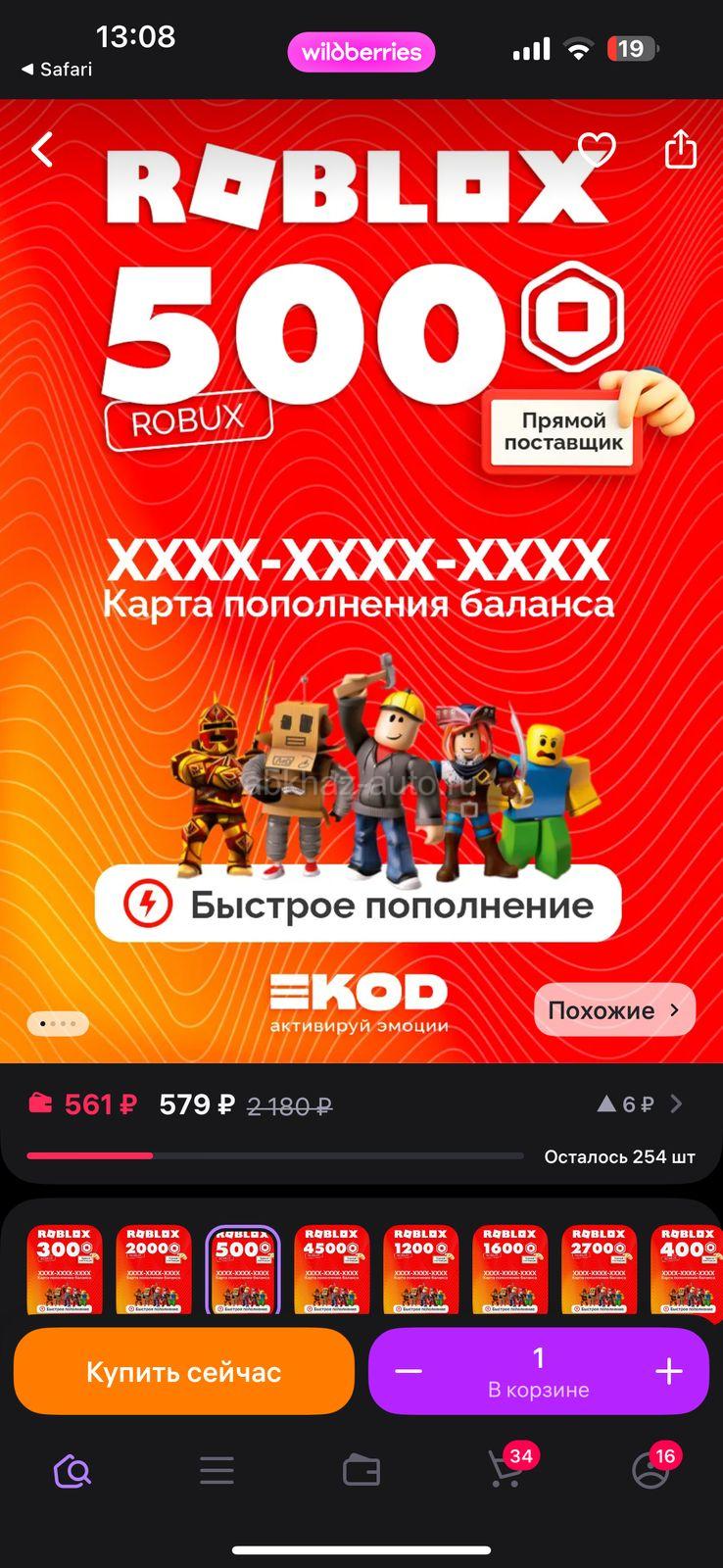Screen dimensions: 723x1568
Task: Open the catalog menu tab
Action: pos(217,1471)
